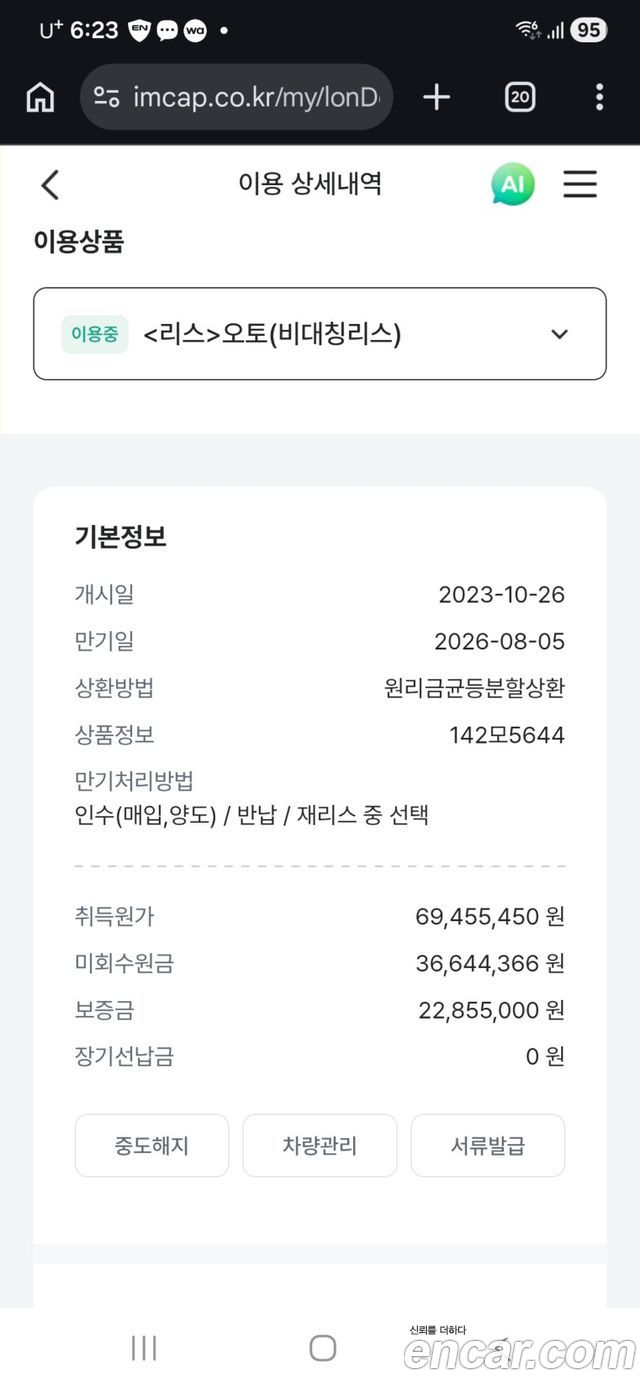Viewport: 640px width, 1388px height.
Task: Show recent apps
Action: click(144, 1348)
